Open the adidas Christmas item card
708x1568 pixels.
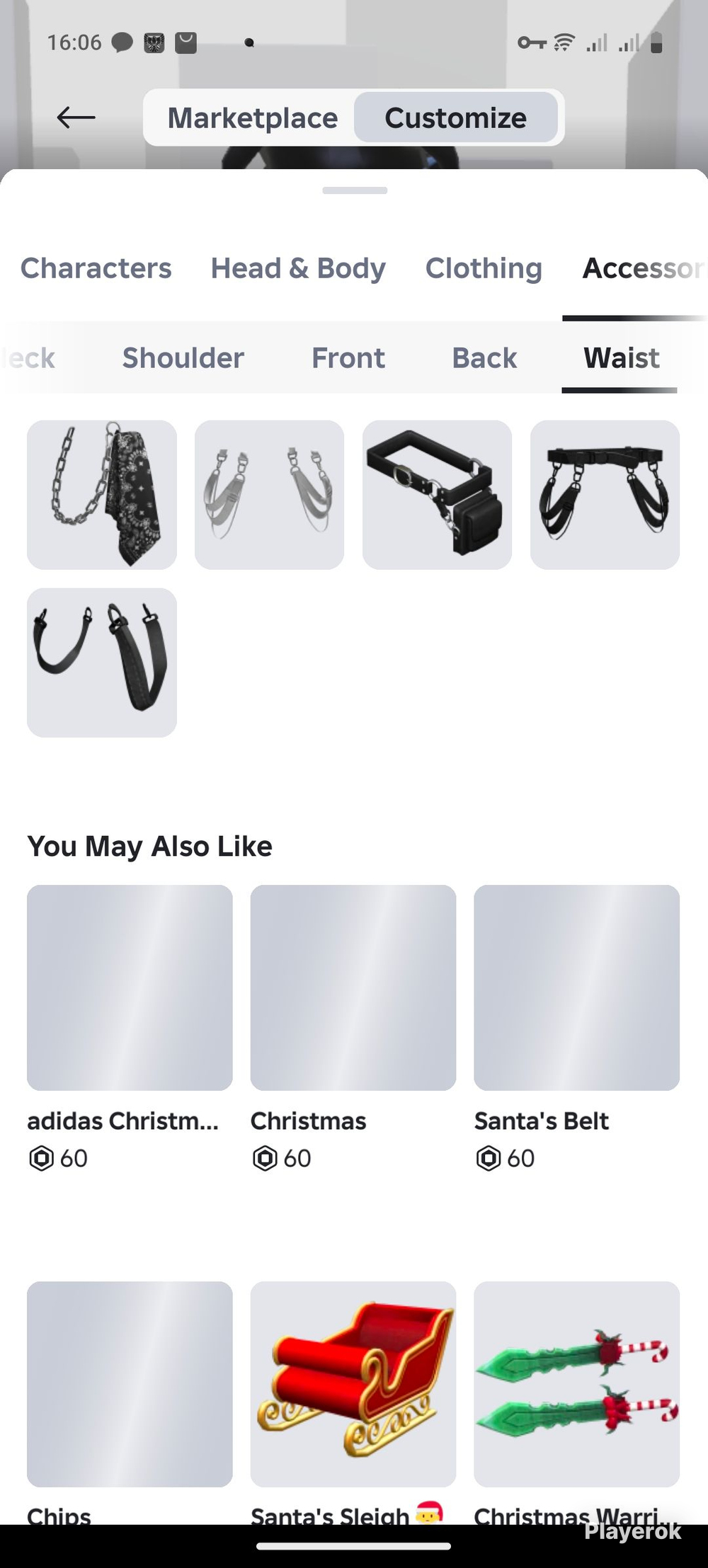coord(130,988)
